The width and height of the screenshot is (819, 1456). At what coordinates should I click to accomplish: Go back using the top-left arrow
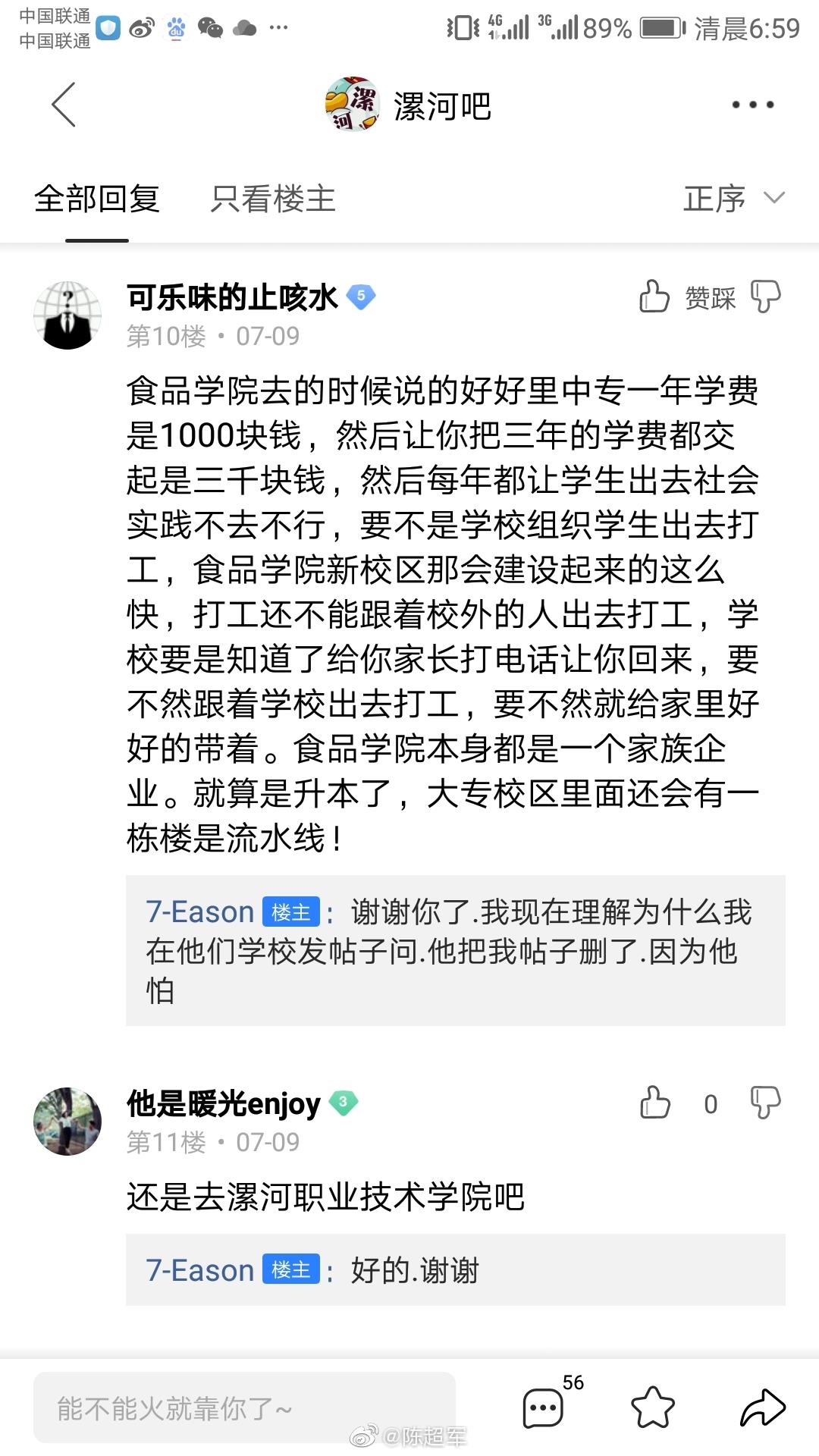(x=64, y=105)
